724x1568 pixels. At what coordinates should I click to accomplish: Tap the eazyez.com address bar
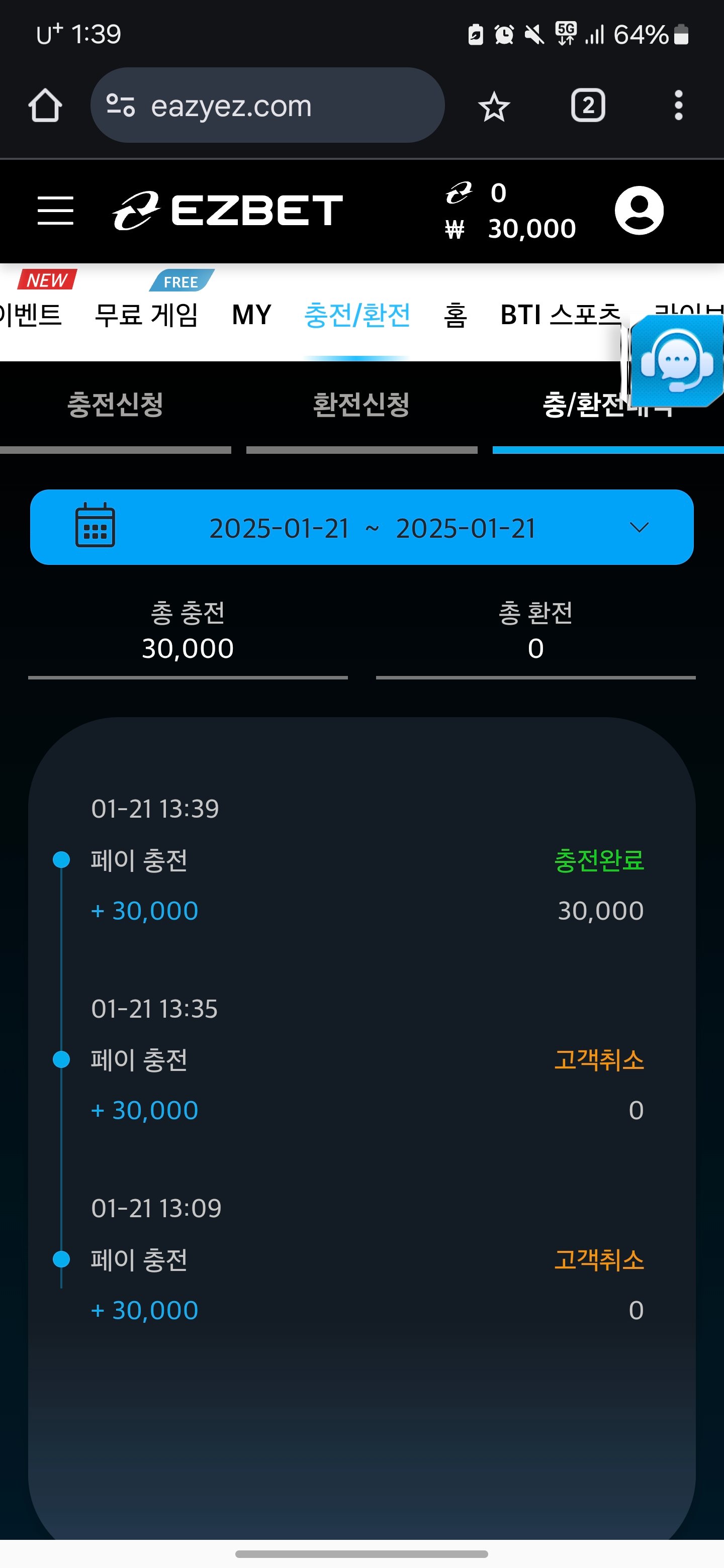(268, 106)
